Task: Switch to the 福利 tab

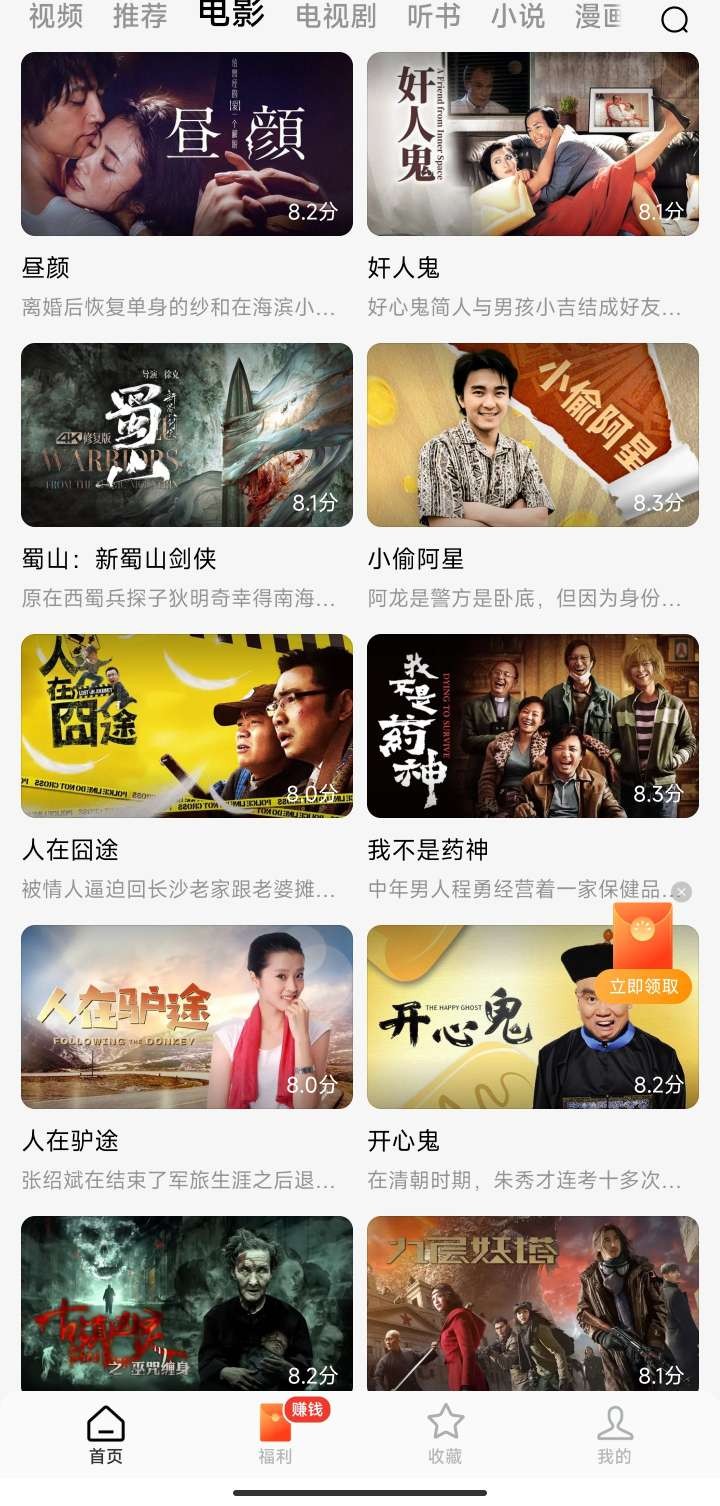Action: pos(275,1434)
